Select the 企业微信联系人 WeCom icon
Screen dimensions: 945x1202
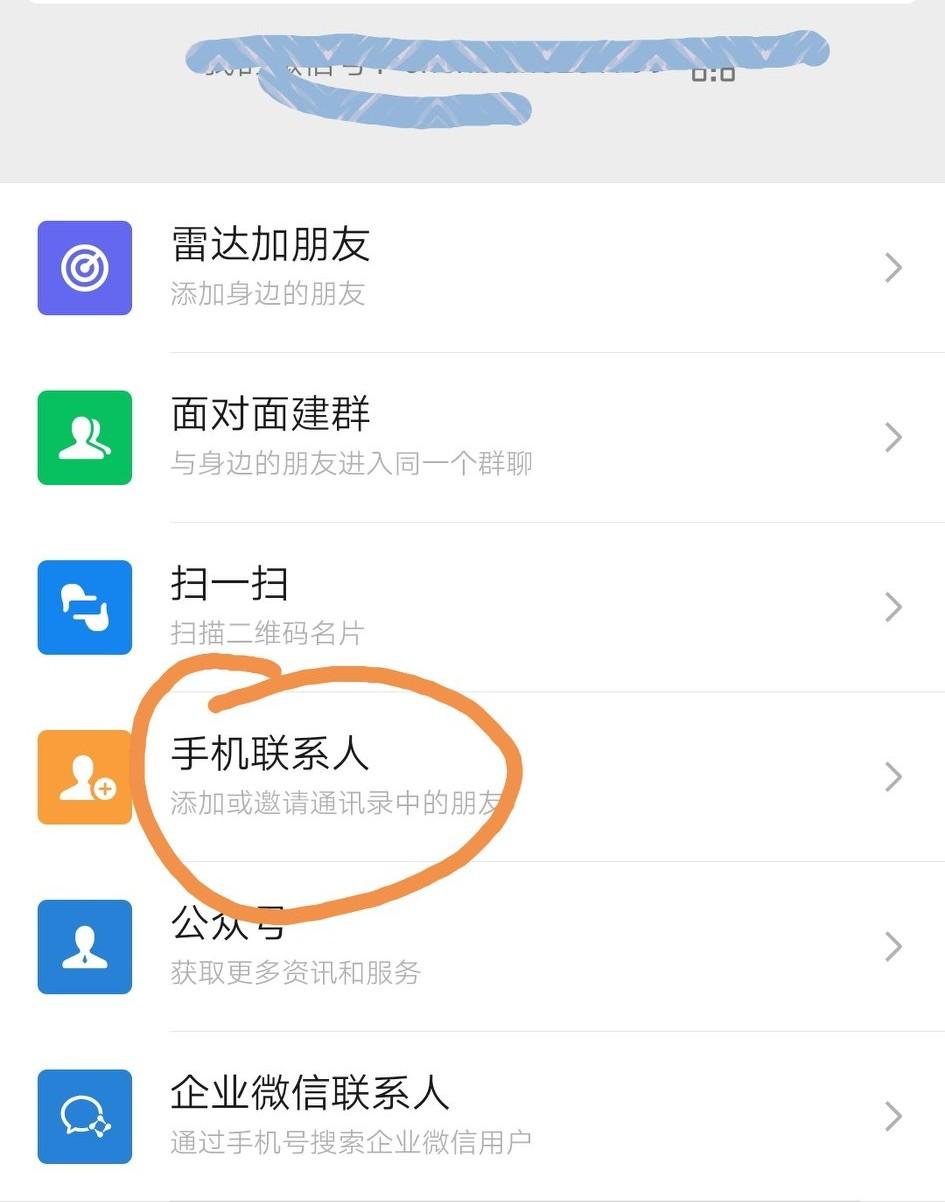(84, 1117)
